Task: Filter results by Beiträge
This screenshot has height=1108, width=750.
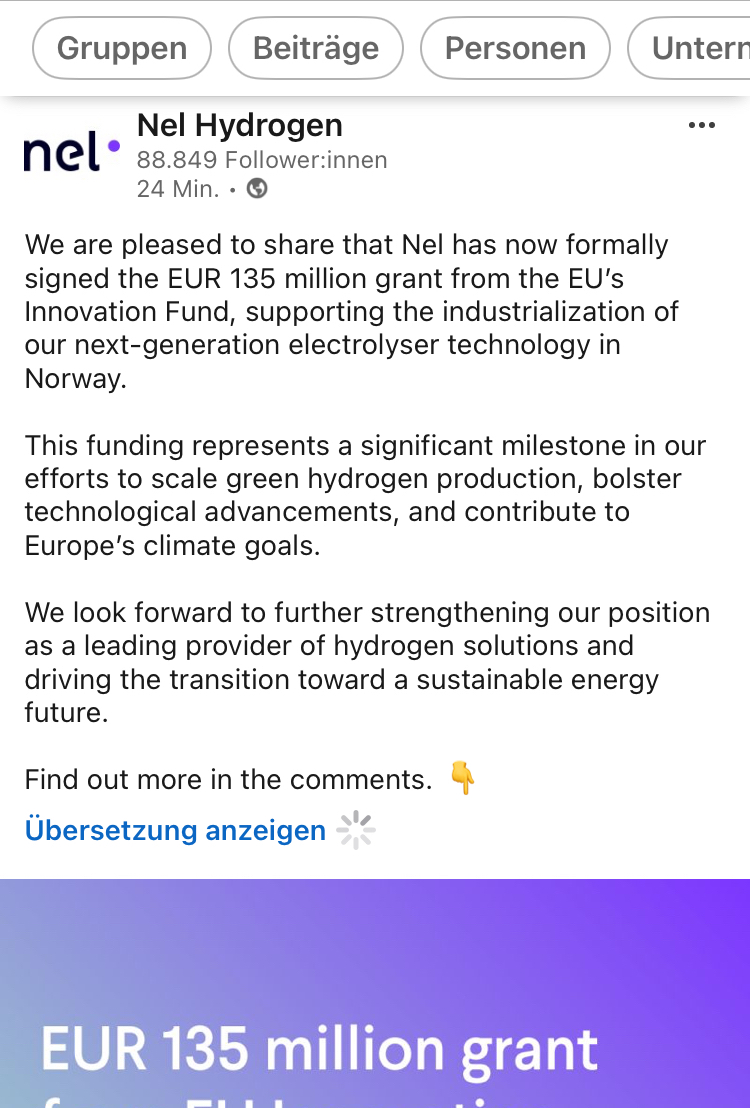Action: click(316, 48)
